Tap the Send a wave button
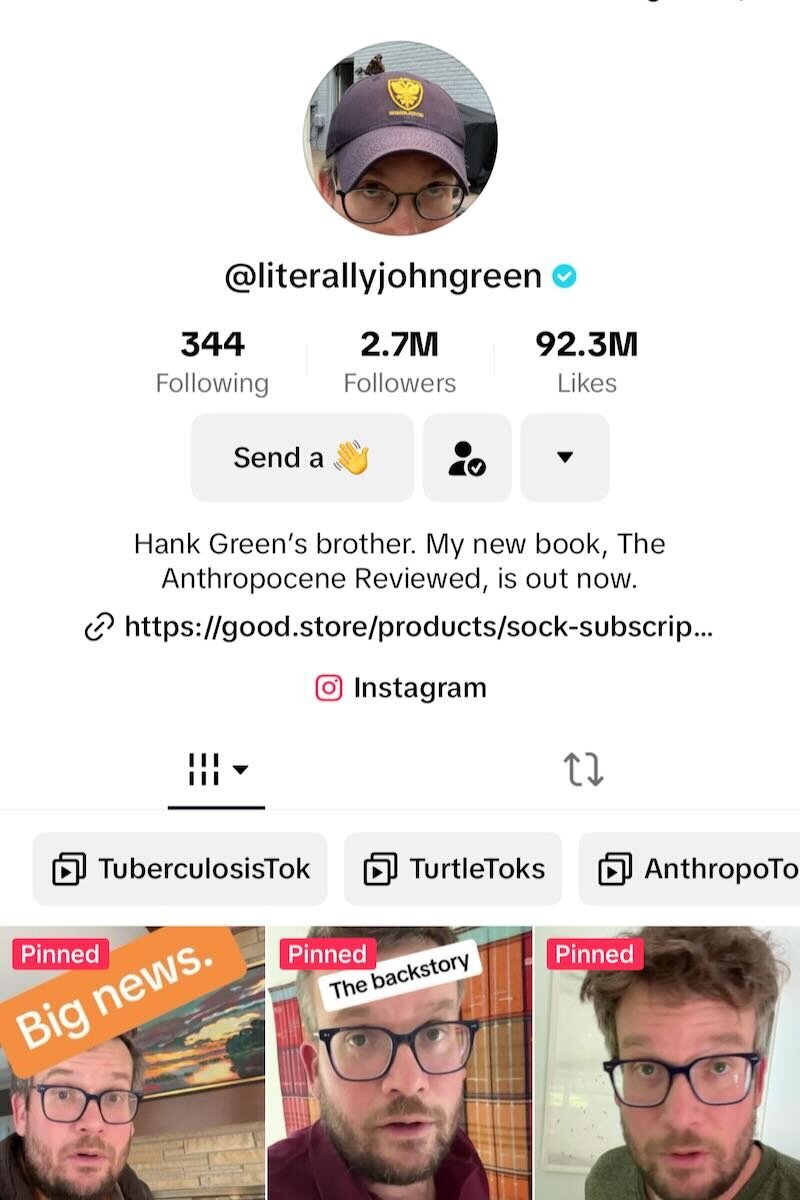 point(302,458)
